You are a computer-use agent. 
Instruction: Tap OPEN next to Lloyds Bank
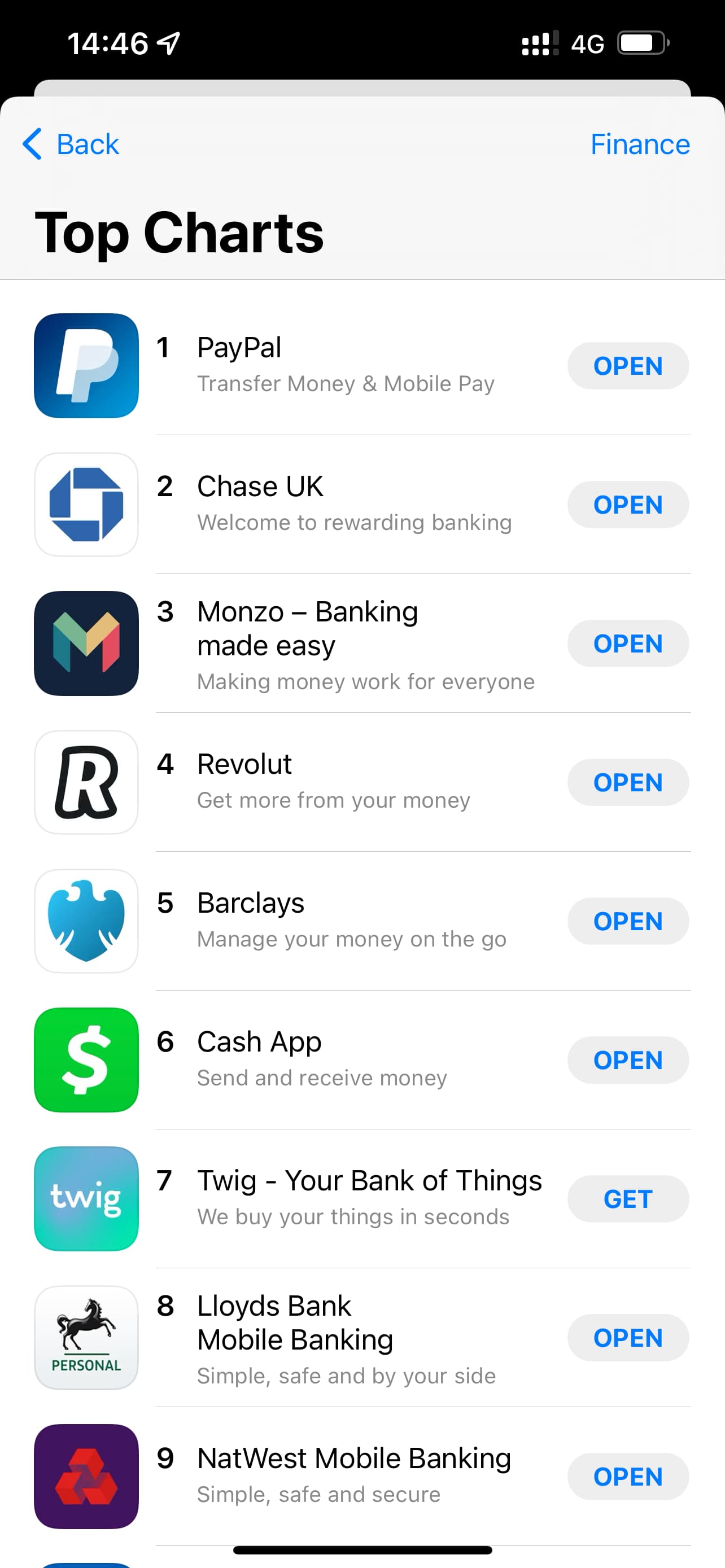coord(628,1337)
